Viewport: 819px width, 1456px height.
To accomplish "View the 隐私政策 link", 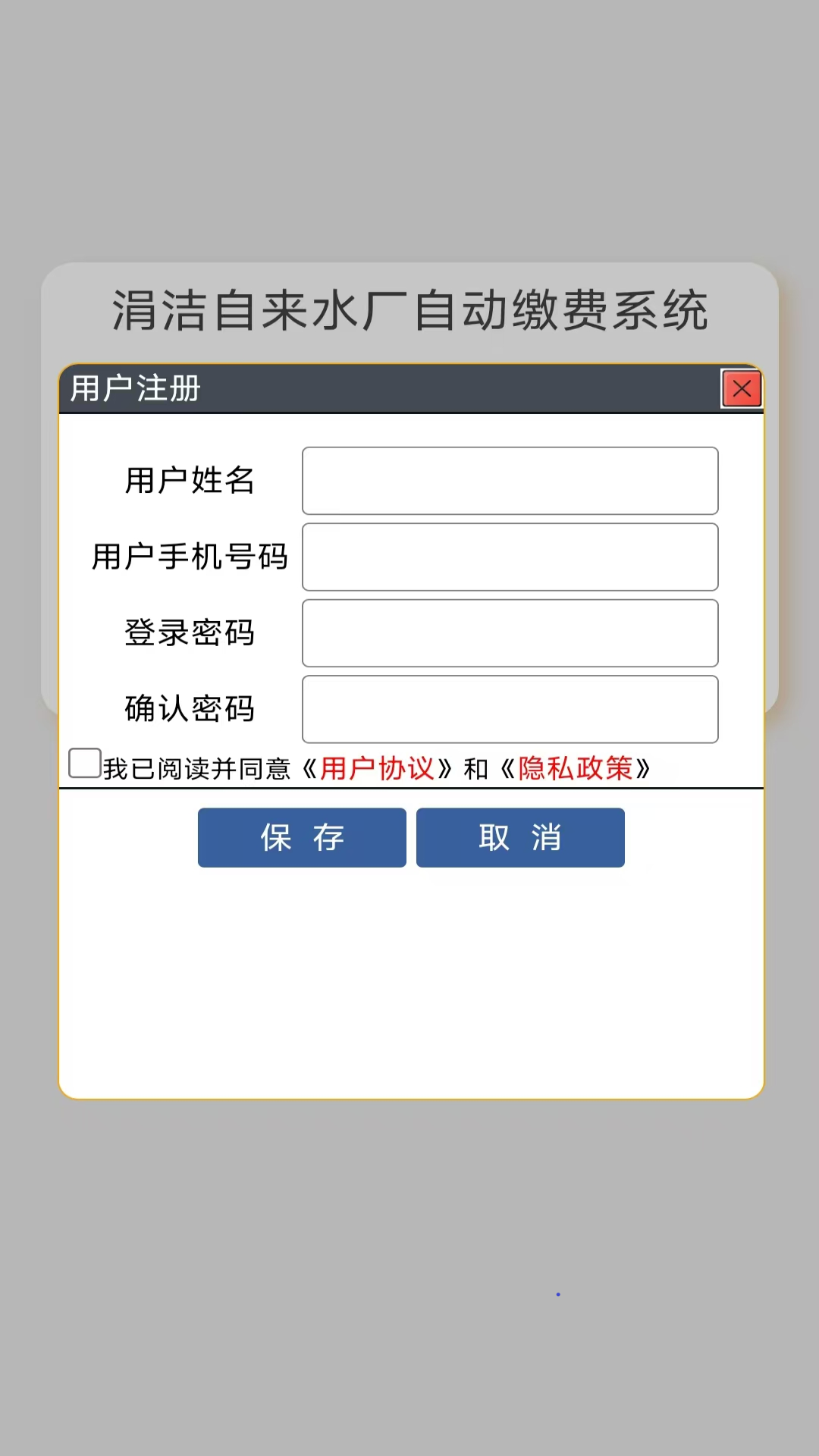I will [575, 769].
